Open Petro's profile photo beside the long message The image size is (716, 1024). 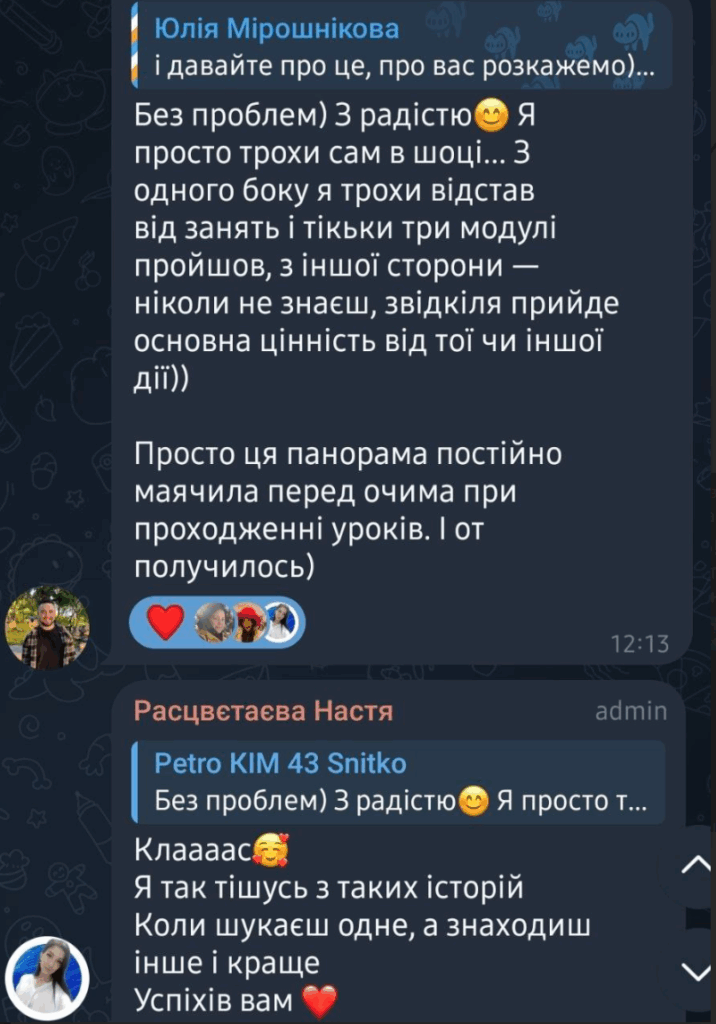[47, 627]
